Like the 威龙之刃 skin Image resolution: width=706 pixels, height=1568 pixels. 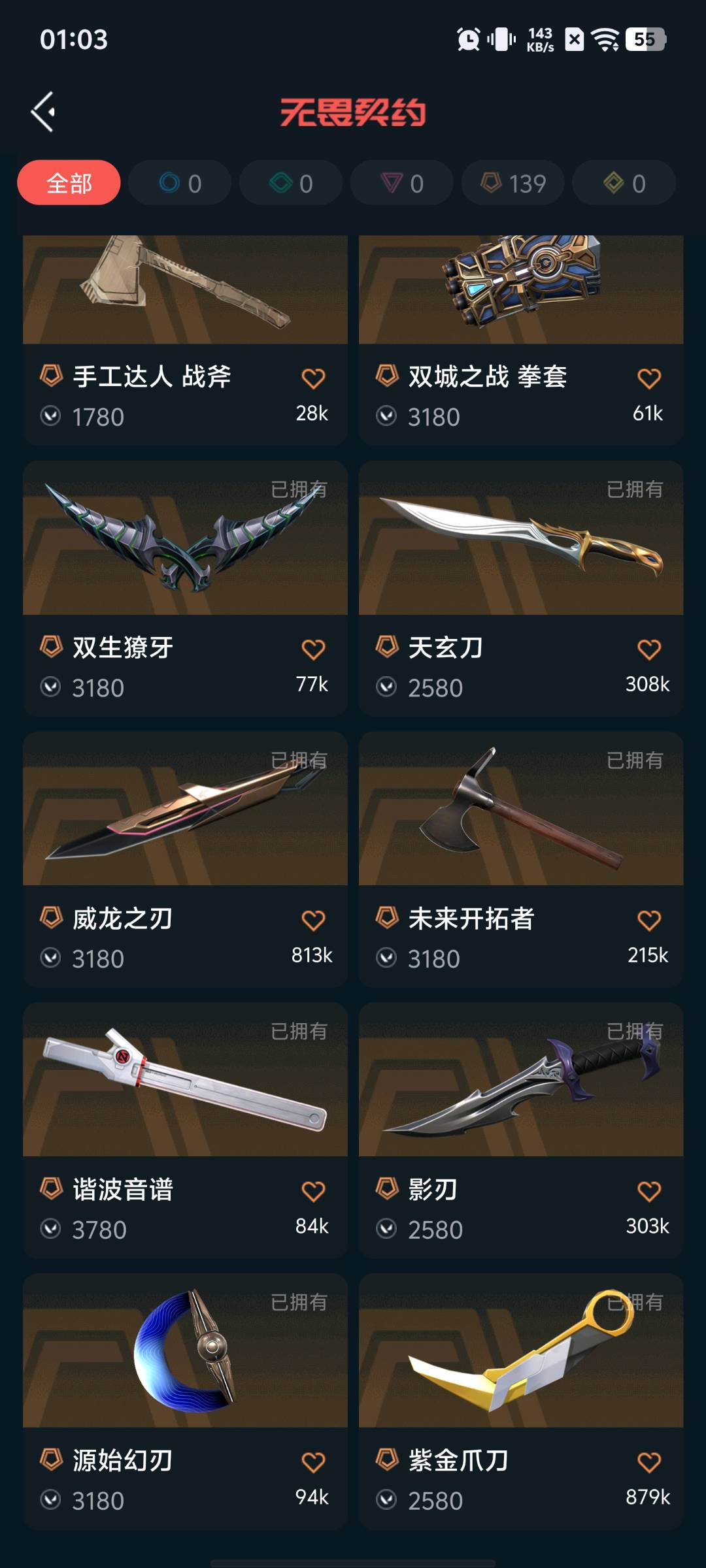[x=313, y=921]
